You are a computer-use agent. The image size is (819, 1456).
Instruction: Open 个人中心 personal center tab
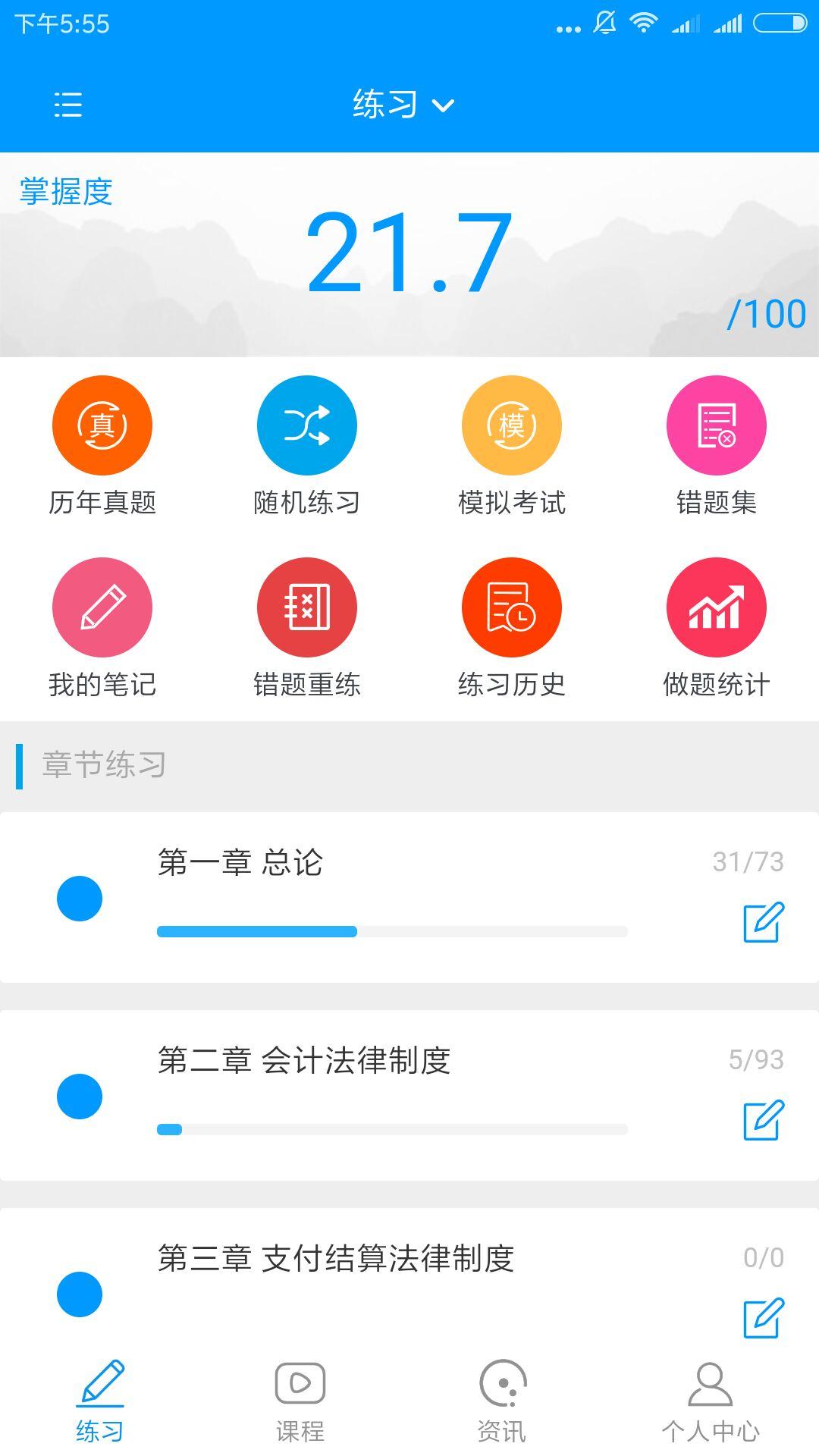pyautogui.click(x=710, y=1408)
